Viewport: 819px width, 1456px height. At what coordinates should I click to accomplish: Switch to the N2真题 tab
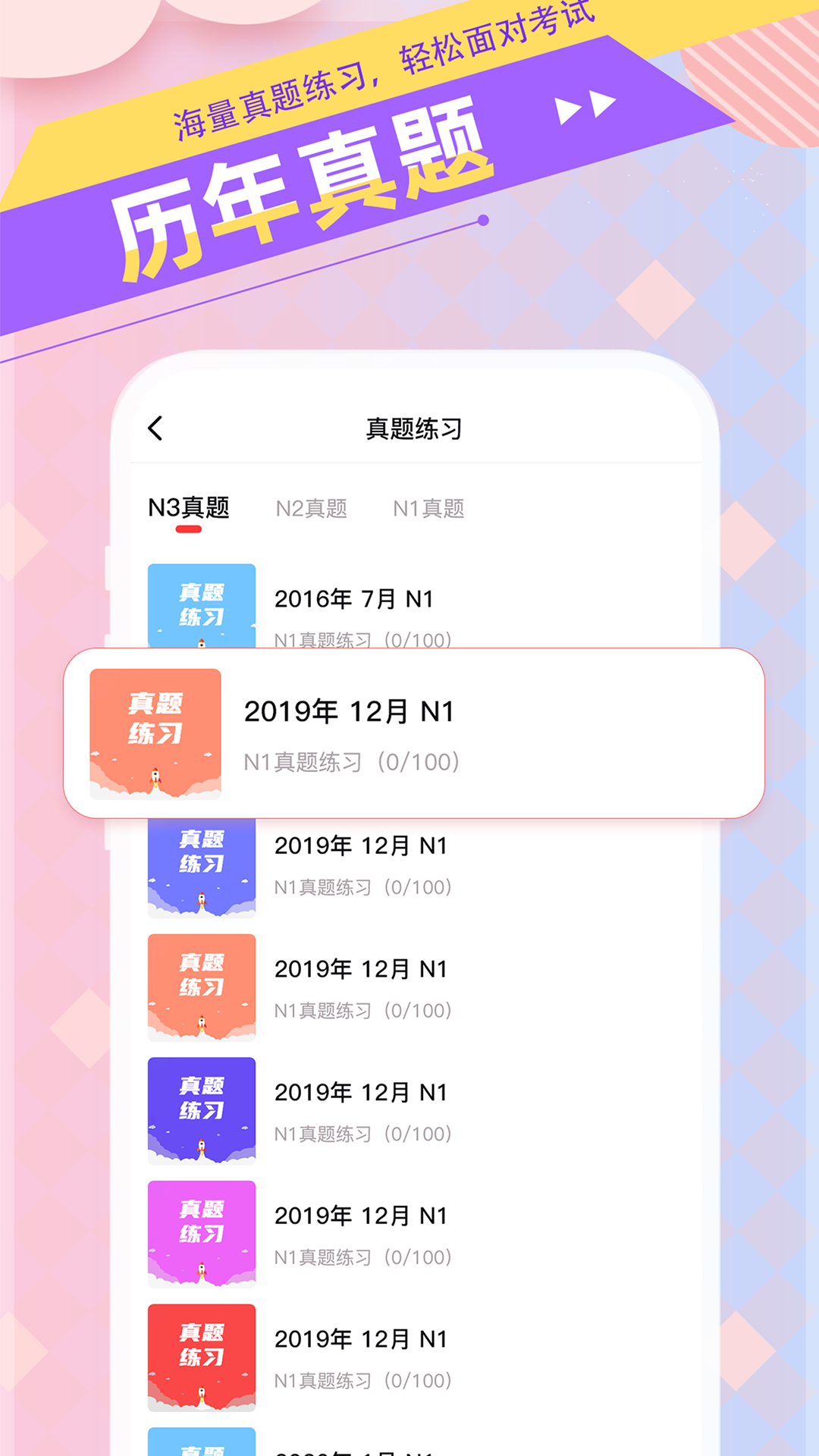point(312,508)
